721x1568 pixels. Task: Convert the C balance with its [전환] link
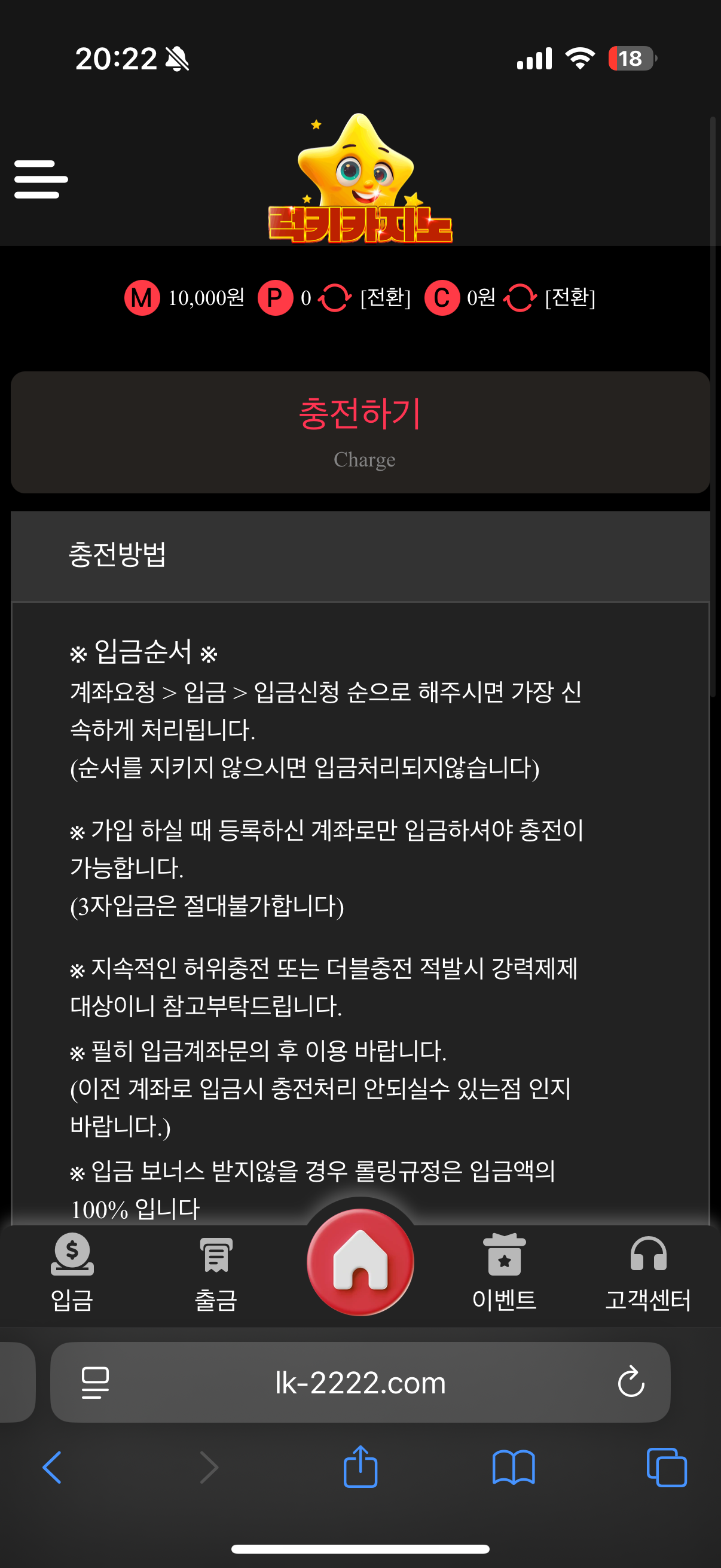click(570, 298)
